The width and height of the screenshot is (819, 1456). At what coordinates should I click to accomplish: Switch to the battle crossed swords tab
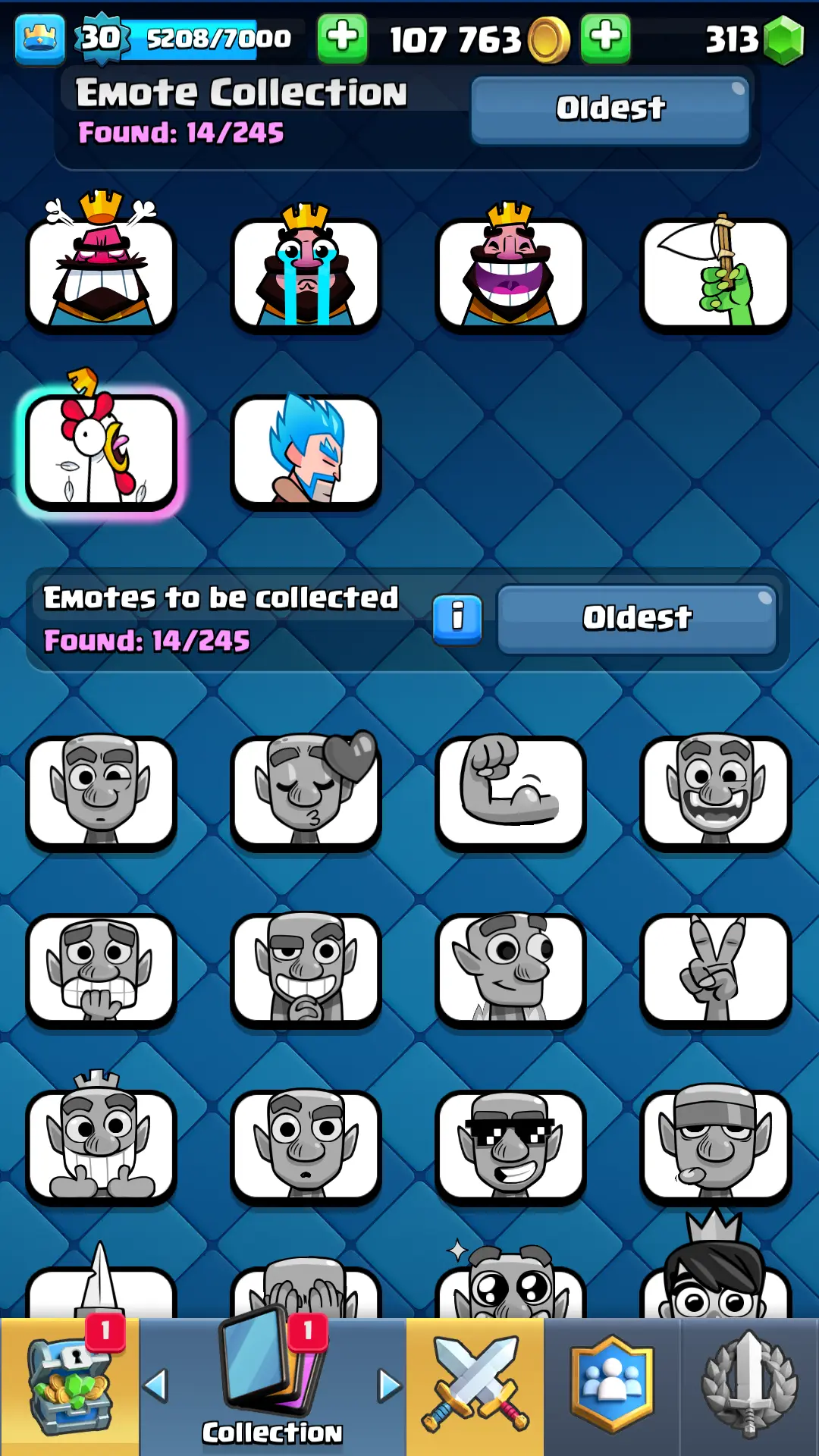475,1386
